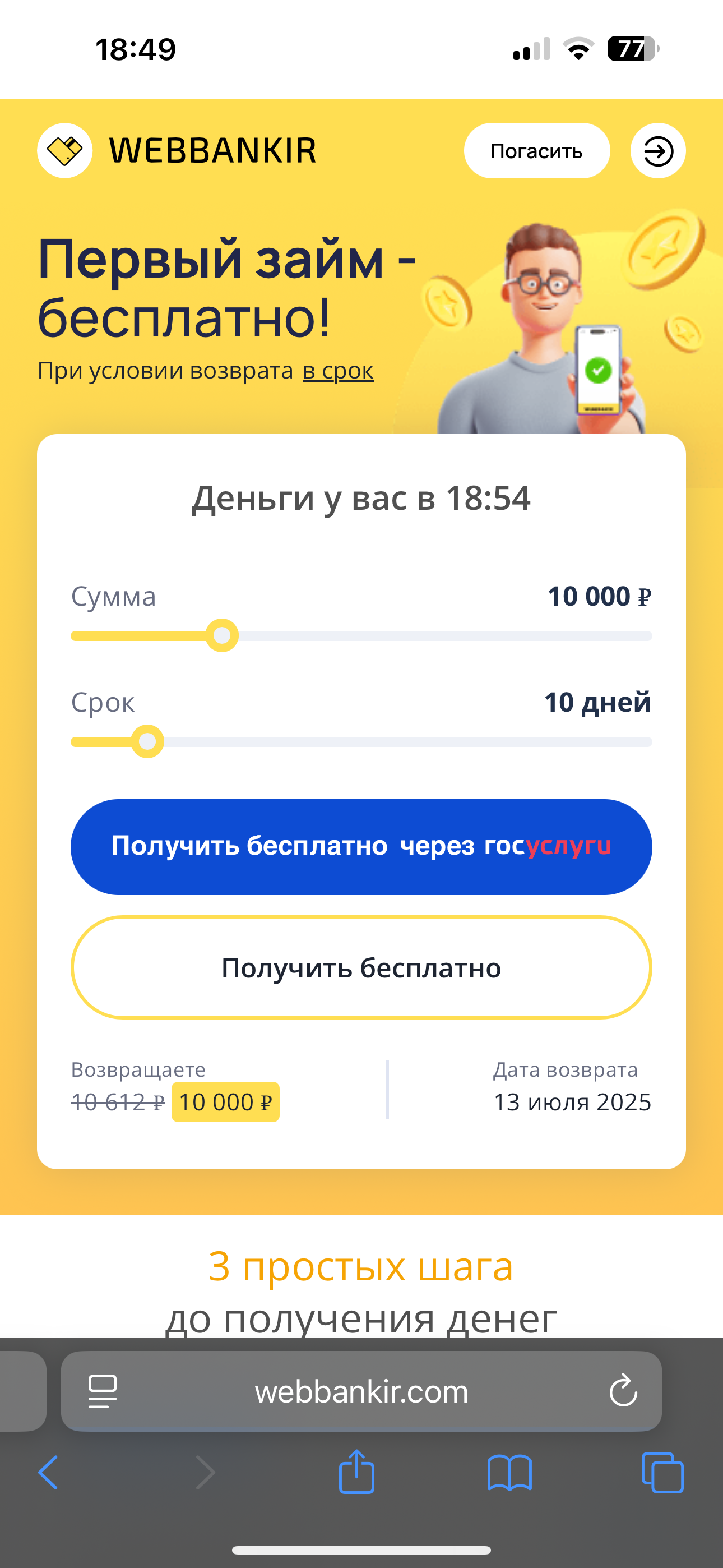Open the underlined 'в срок' link
This screenshot has width=723, height=1568.
(x=339, y=370)
